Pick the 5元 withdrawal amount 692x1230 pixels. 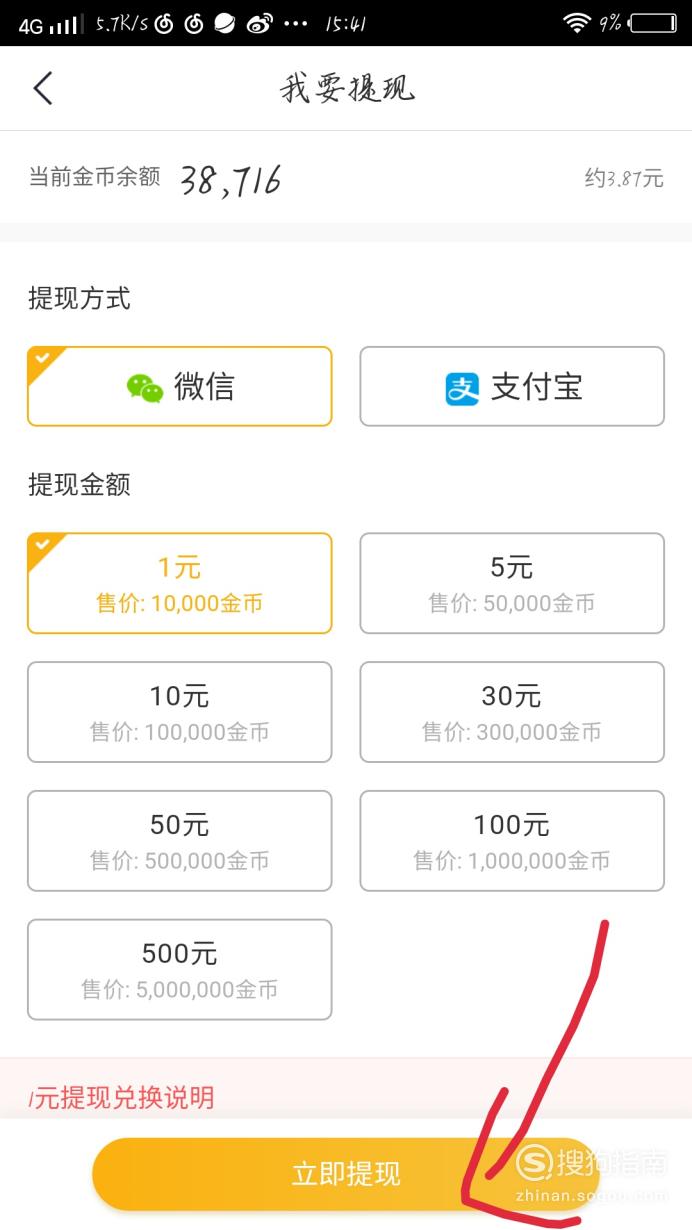click(512, 583)
